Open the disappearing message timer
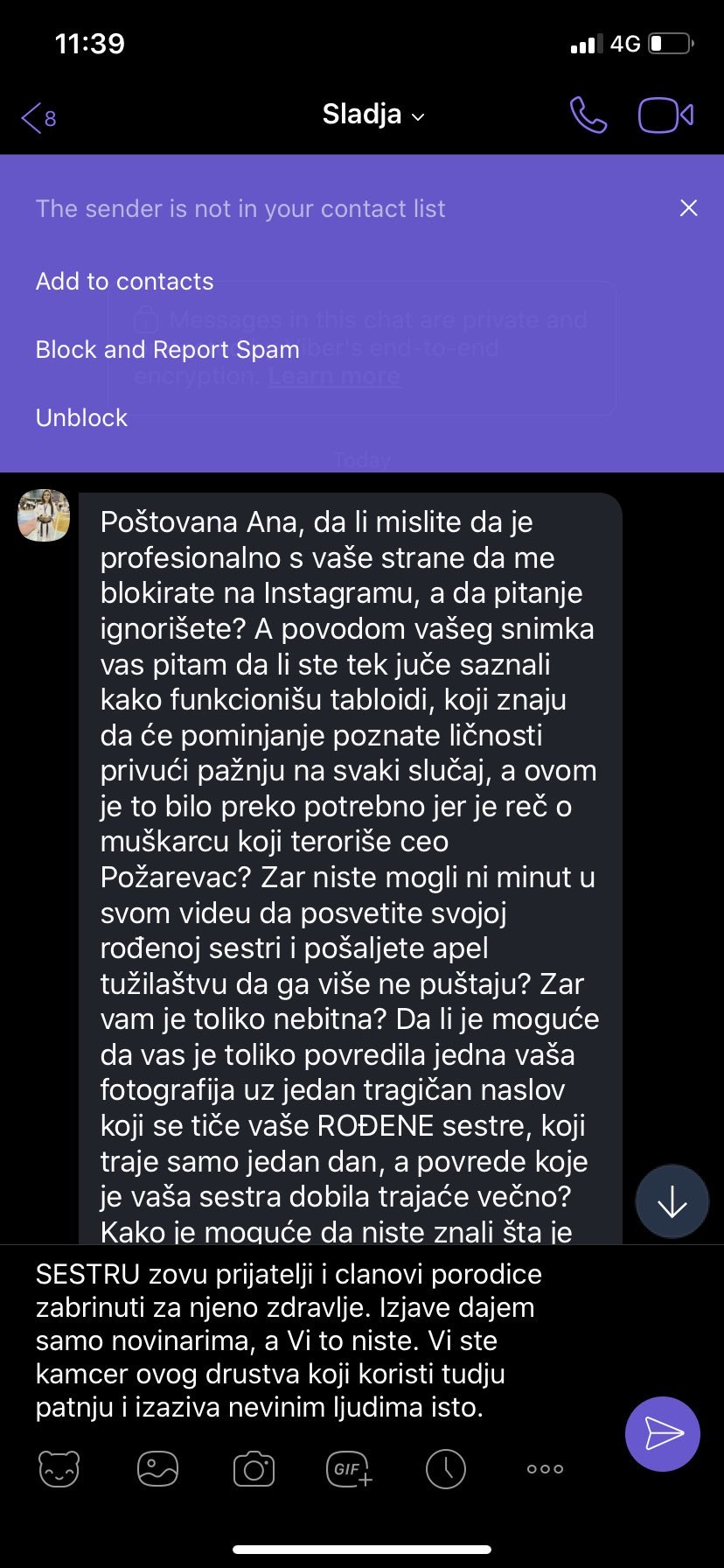Screen dimensions: 724x1568 tap(446, 1468)
